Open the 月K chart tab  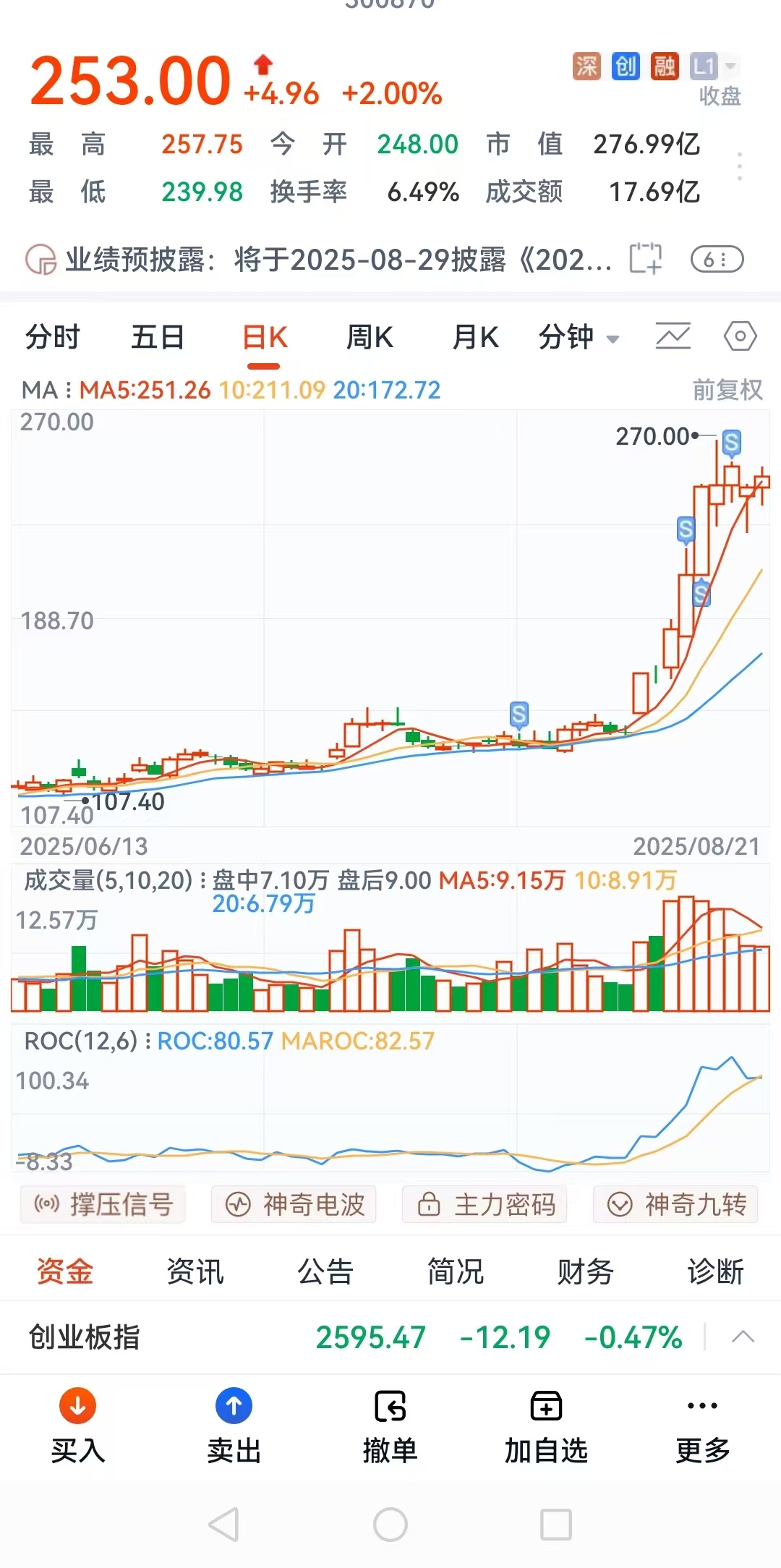475,337
